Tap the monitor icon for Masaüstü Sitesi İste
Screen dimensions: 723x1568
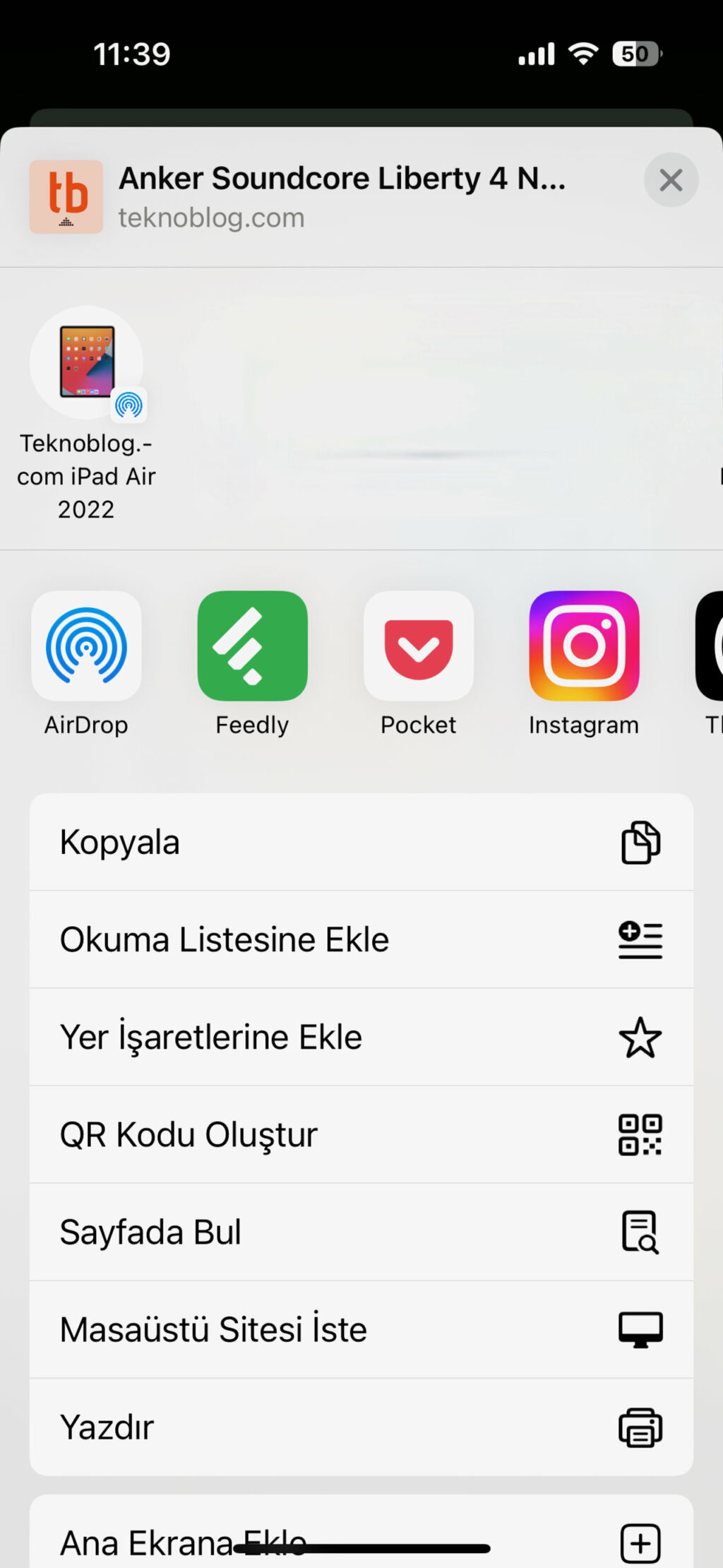(x=640, y=1329)
